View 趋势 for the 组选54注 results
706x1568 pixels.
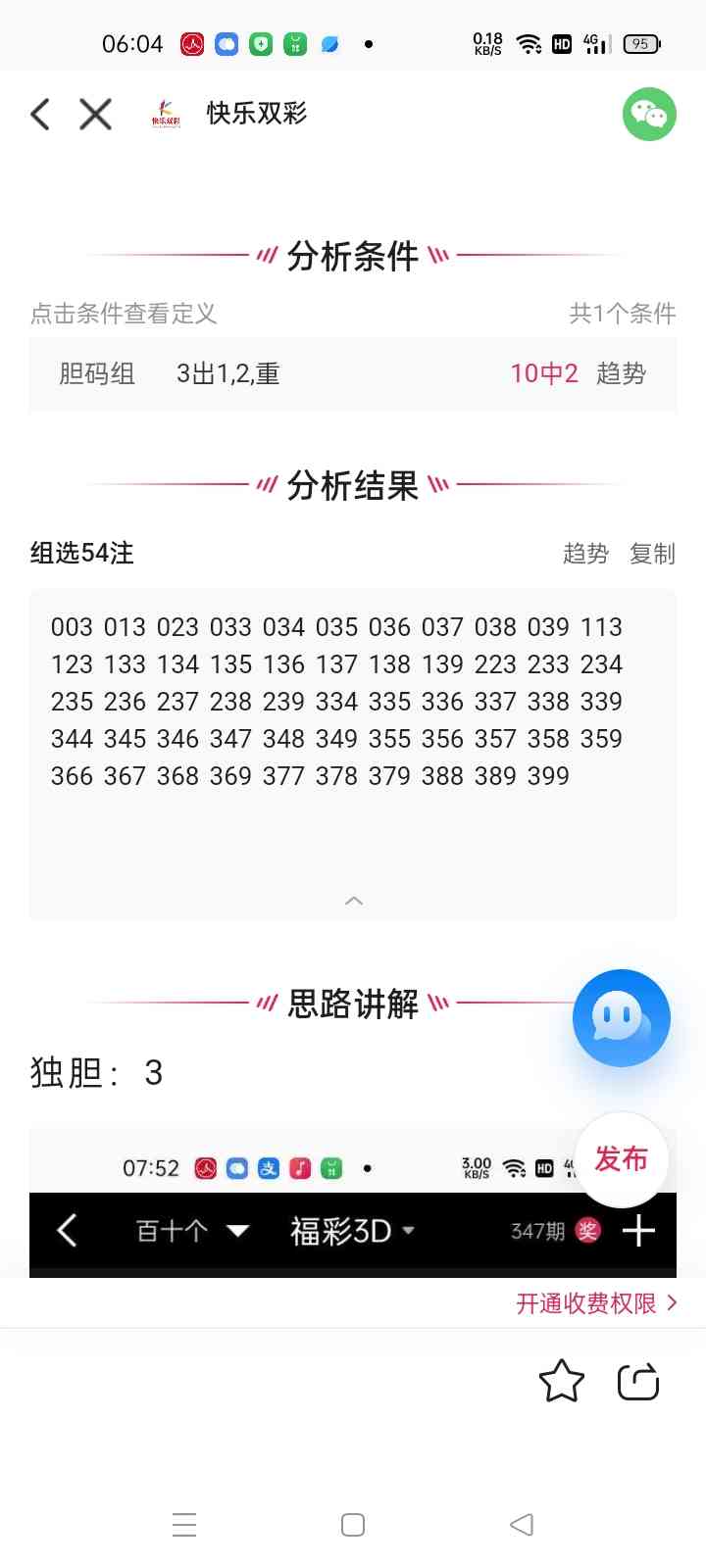[585, 554]
